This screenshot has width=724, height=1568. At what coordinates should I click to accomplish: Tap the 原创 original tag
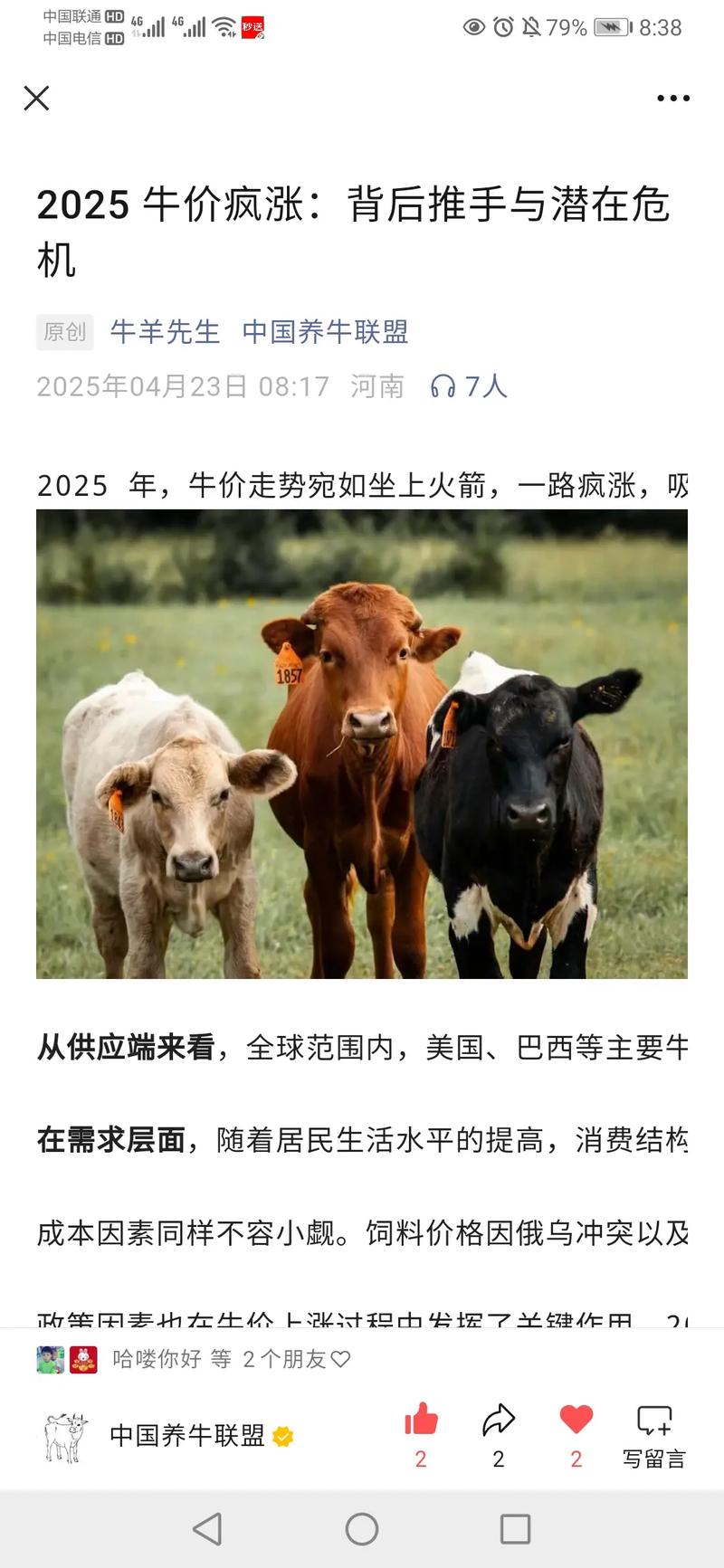64,332
